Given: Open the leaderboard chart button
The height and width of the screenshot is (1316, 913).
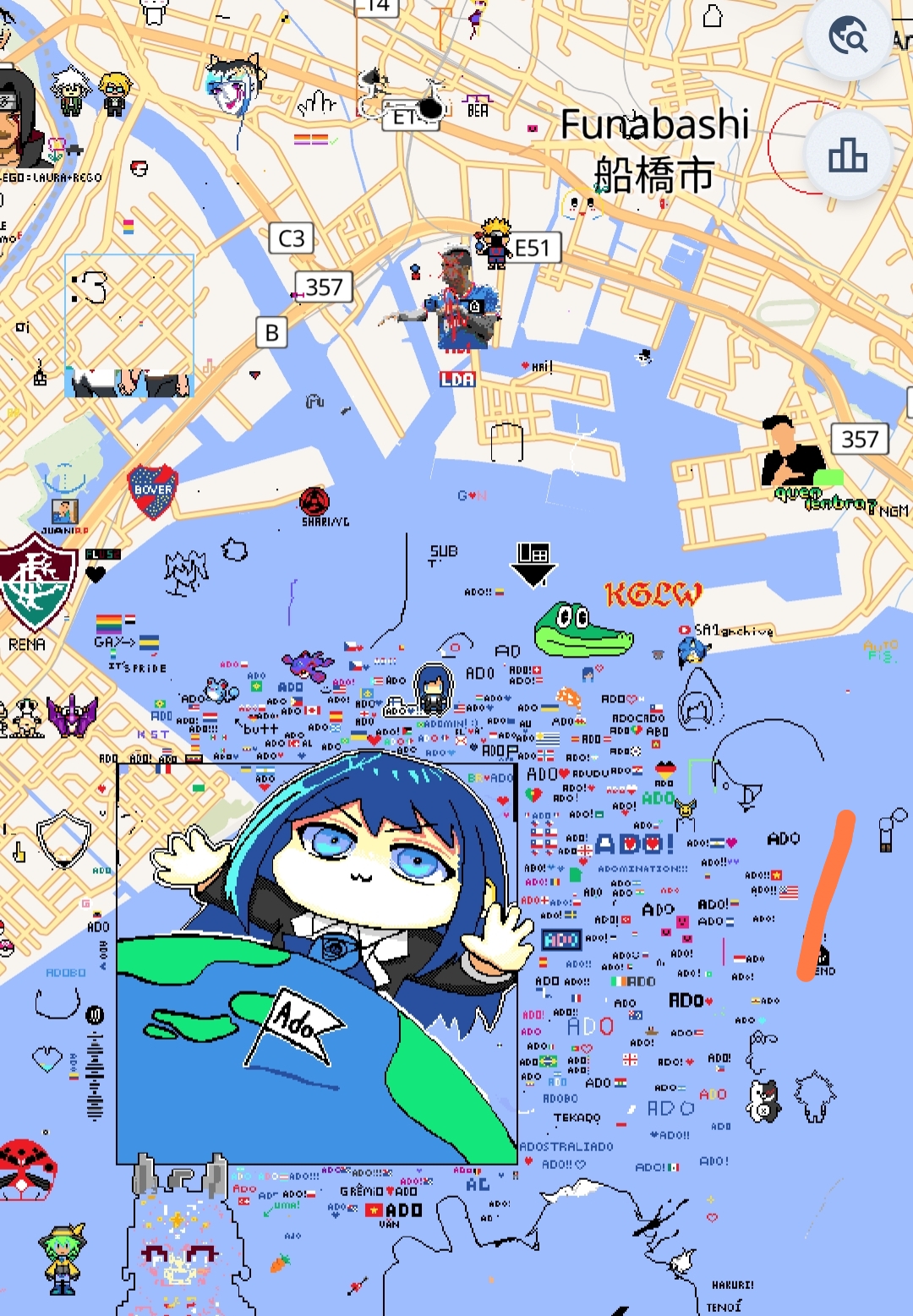Looking at the screenshot, I should (x=848, y=155).
